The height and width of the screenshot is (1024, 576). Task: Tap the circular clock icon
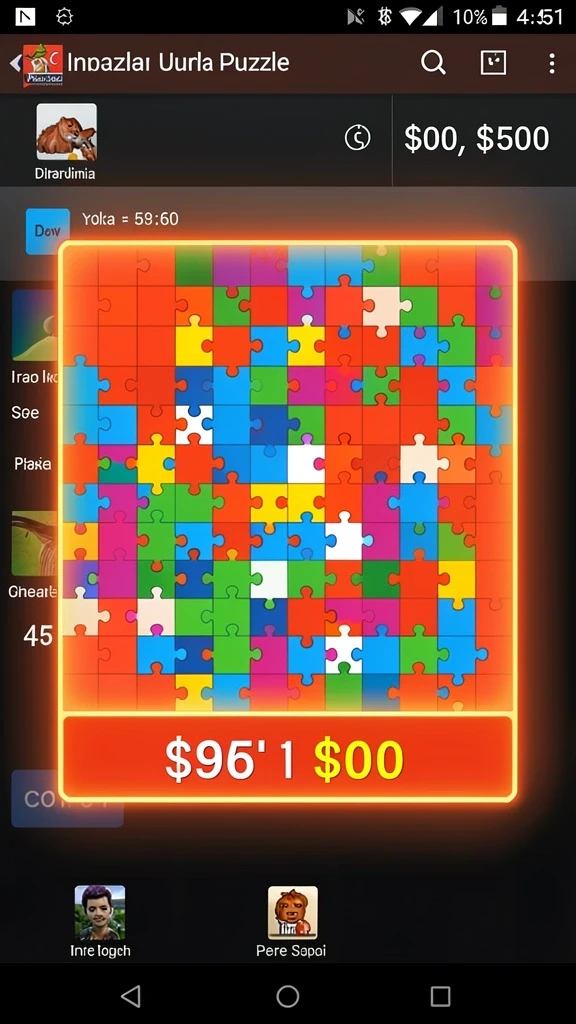click(357, 138)
